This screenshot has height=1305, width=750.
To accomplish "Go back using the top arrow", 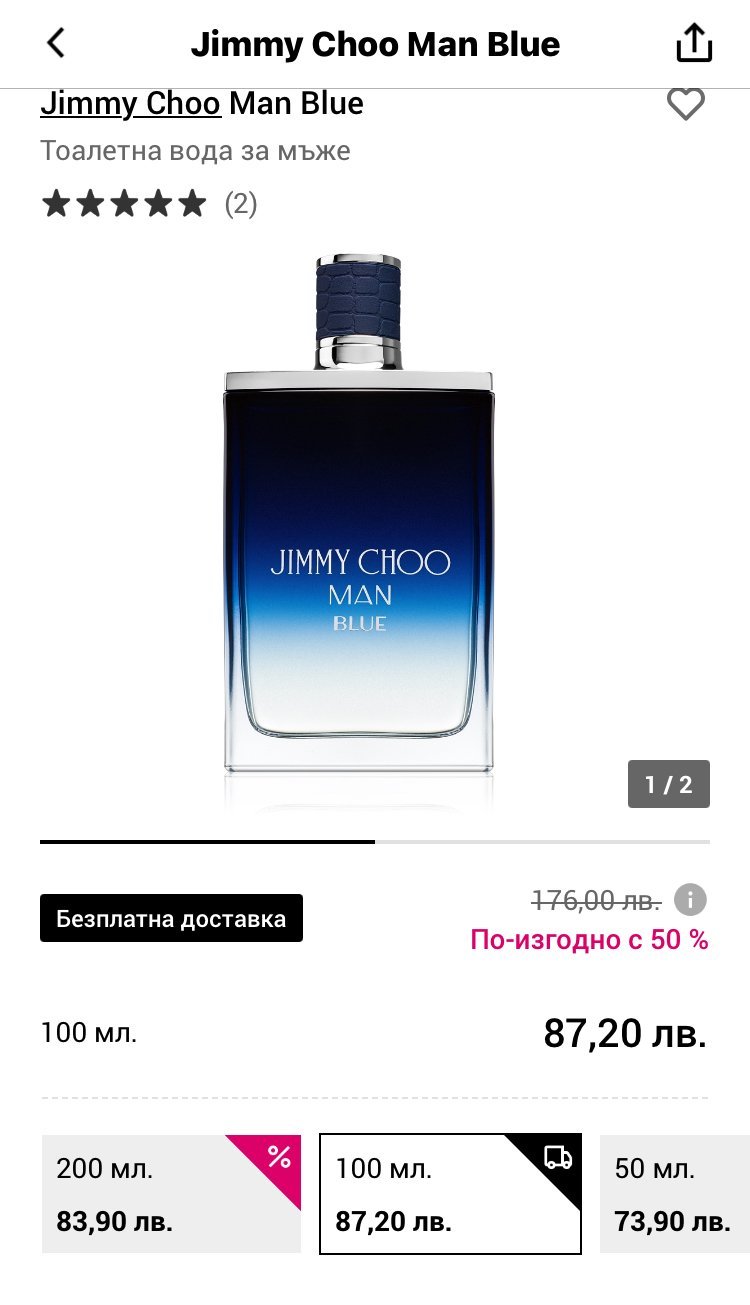I will [x=56, y=43].
